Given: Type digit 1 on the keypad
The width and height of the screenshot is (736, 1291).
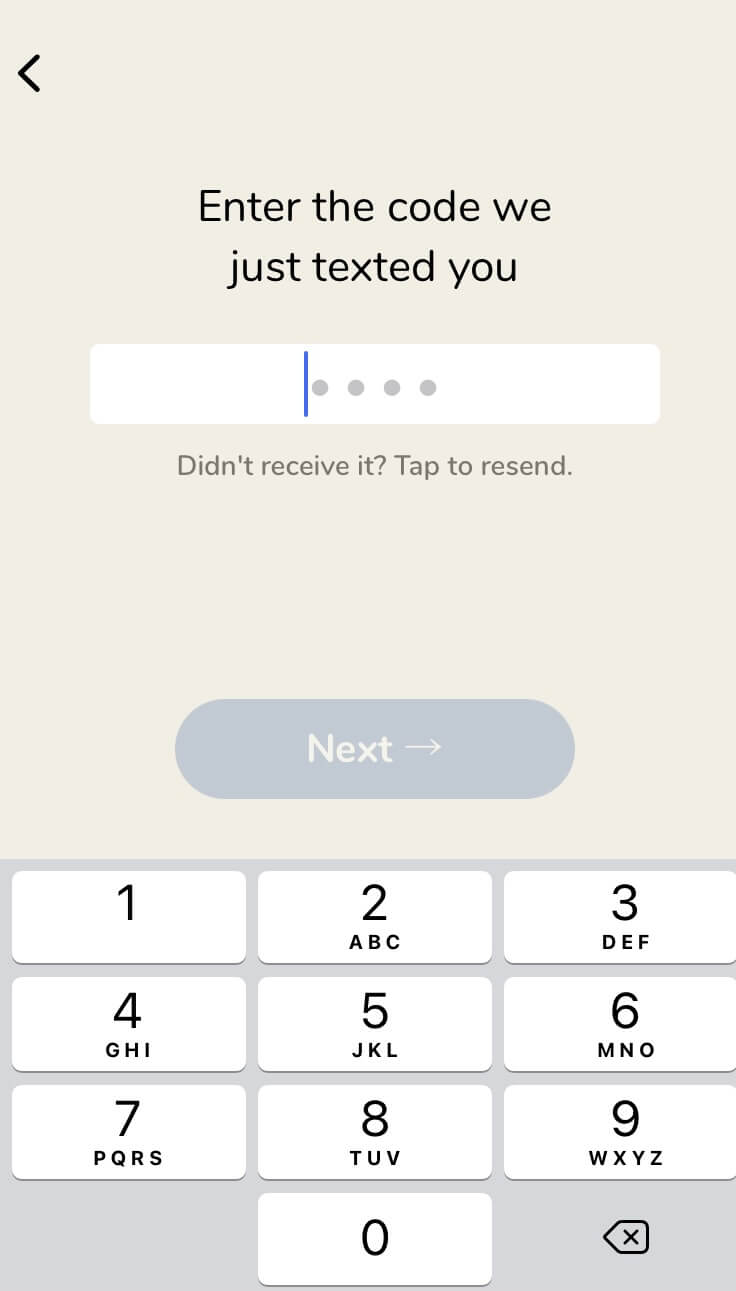Looking at the screenshot, I should click(129, 917).
